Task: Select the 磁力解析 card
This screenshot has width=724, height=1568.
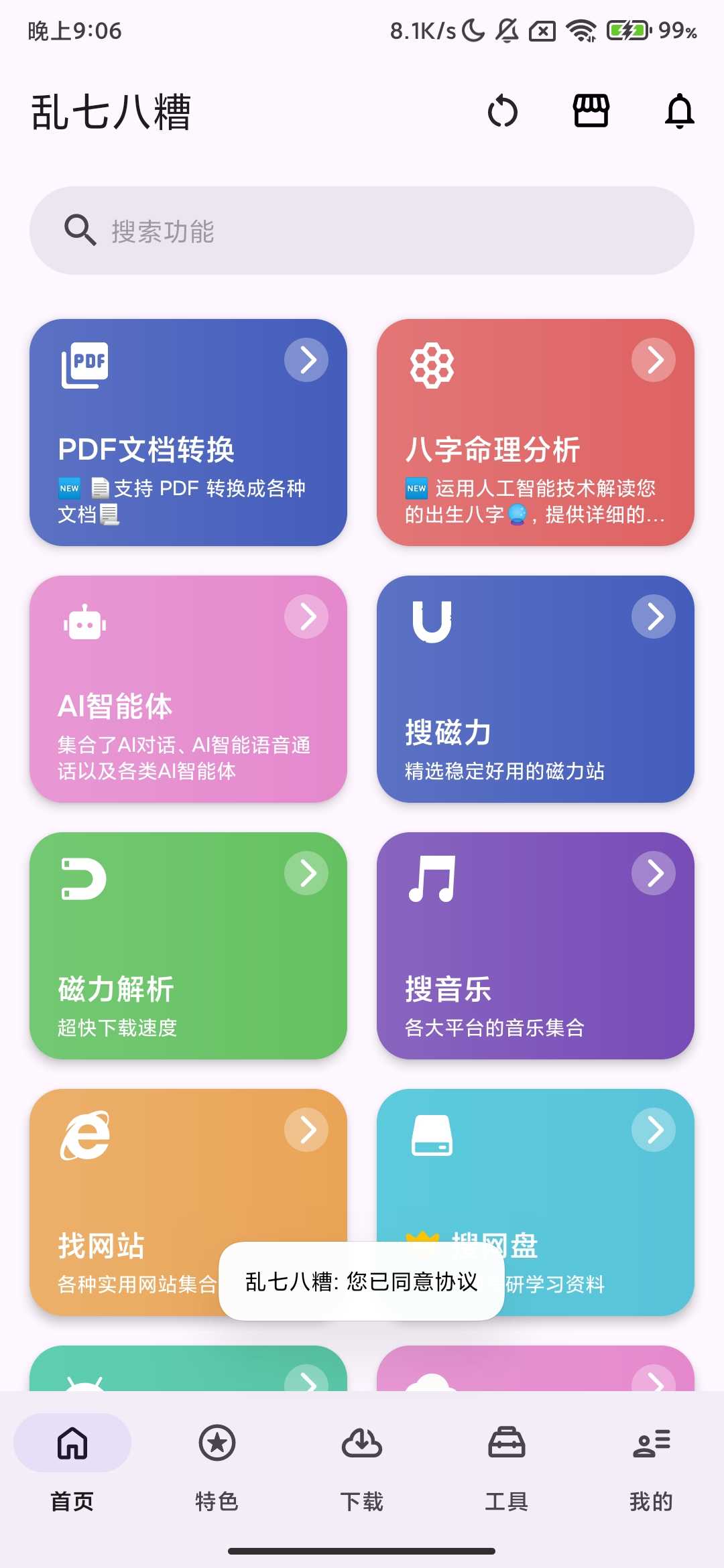Action: 188,945
